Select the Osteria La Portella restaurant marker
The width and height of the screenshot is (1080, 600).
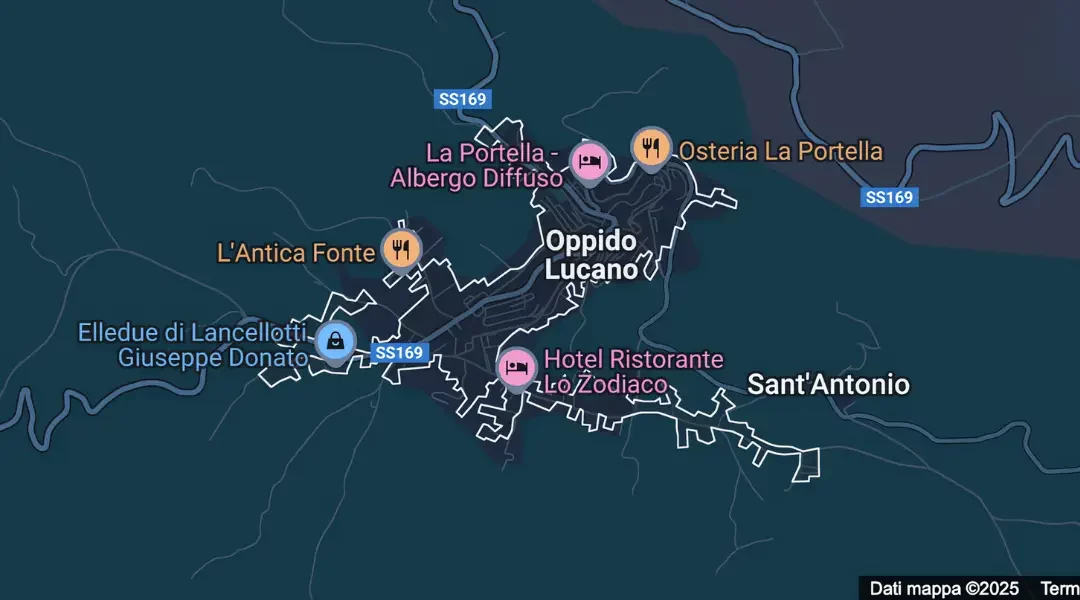click(651, 148)
